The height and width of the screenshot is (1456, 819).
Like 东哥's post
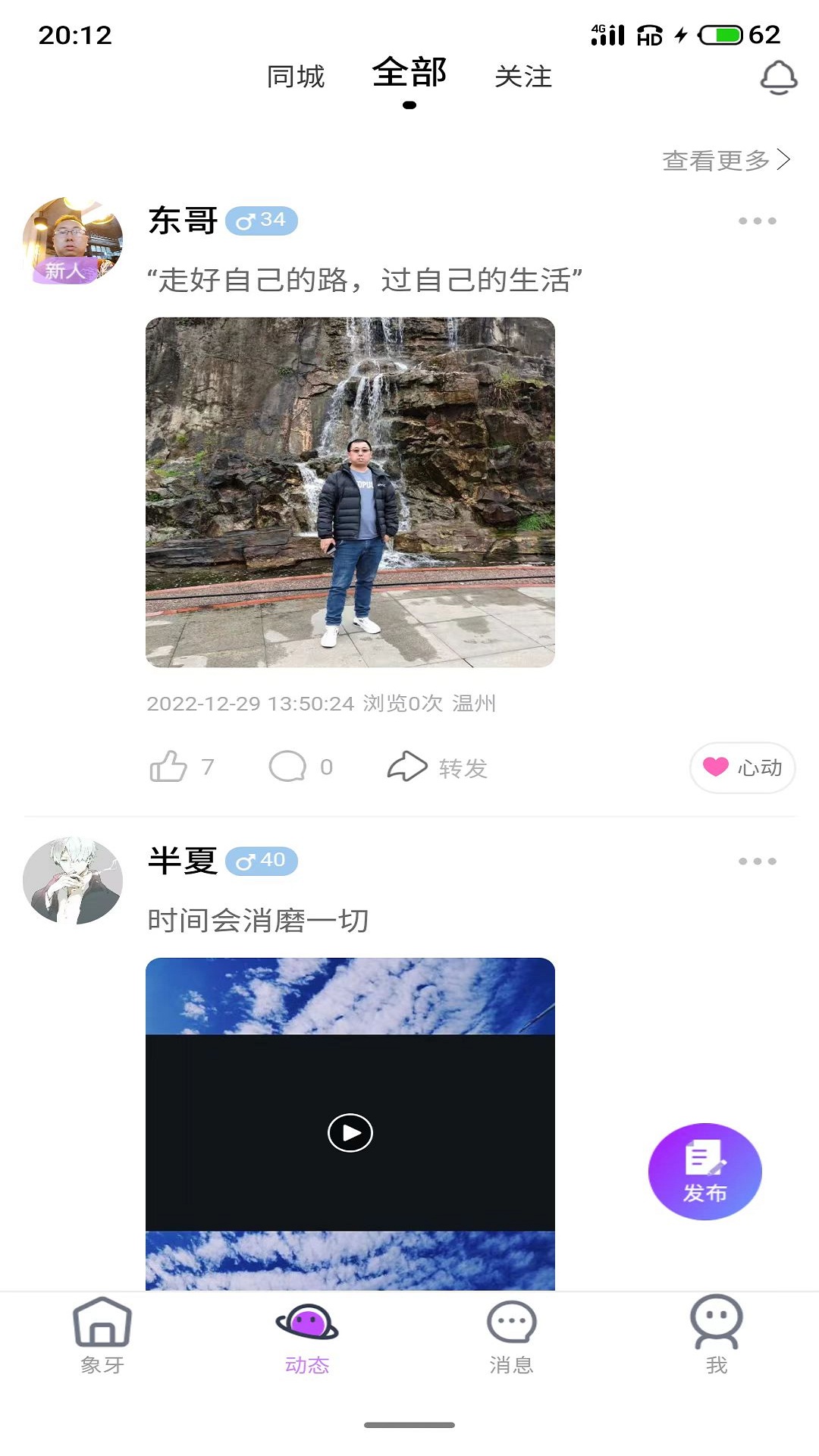169,767
